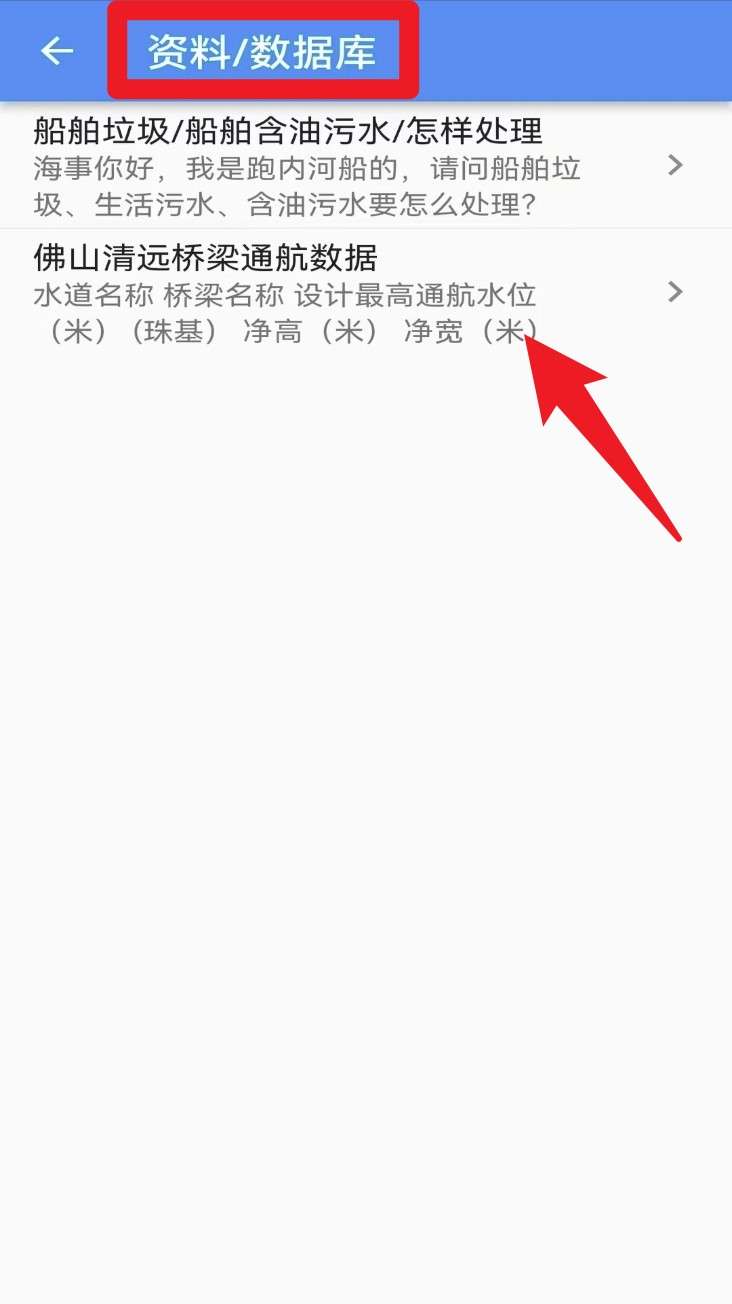Tap the back arrow in header
Viewport: 732px width, 1304px height.
click(57, 51)
